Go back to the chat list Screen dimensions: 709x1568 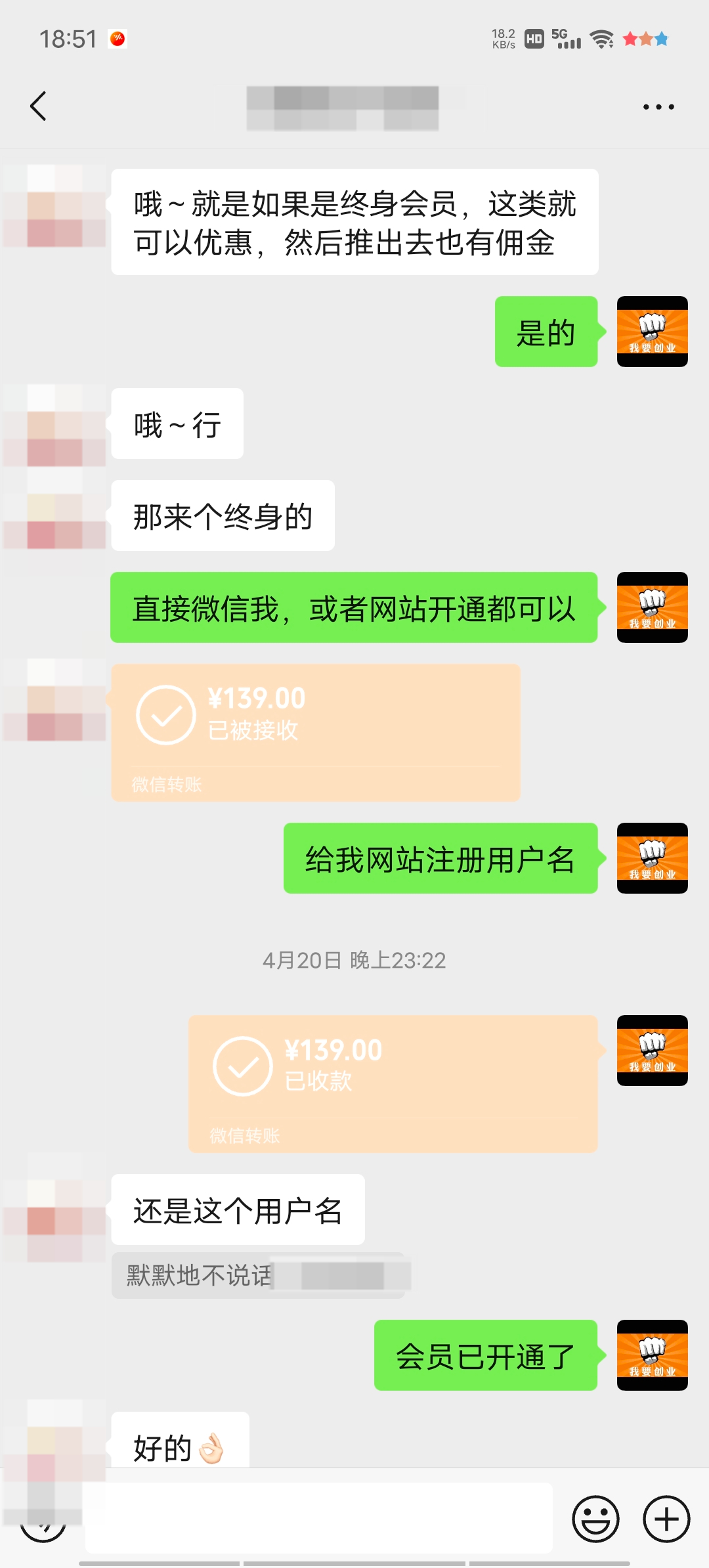click(39, 106)
